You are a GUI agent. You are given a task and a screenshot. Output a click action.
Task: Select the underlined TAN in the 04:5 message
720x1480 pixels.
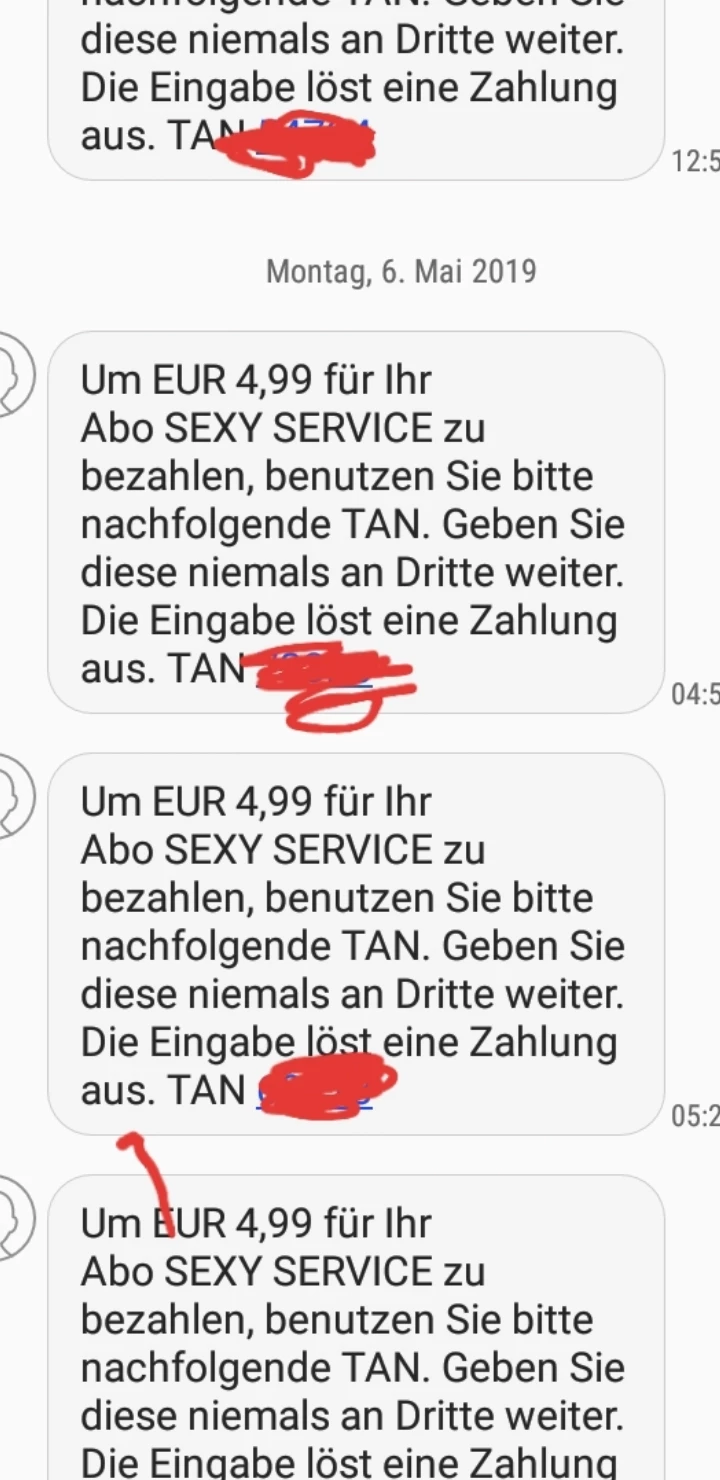coord(316,668)
